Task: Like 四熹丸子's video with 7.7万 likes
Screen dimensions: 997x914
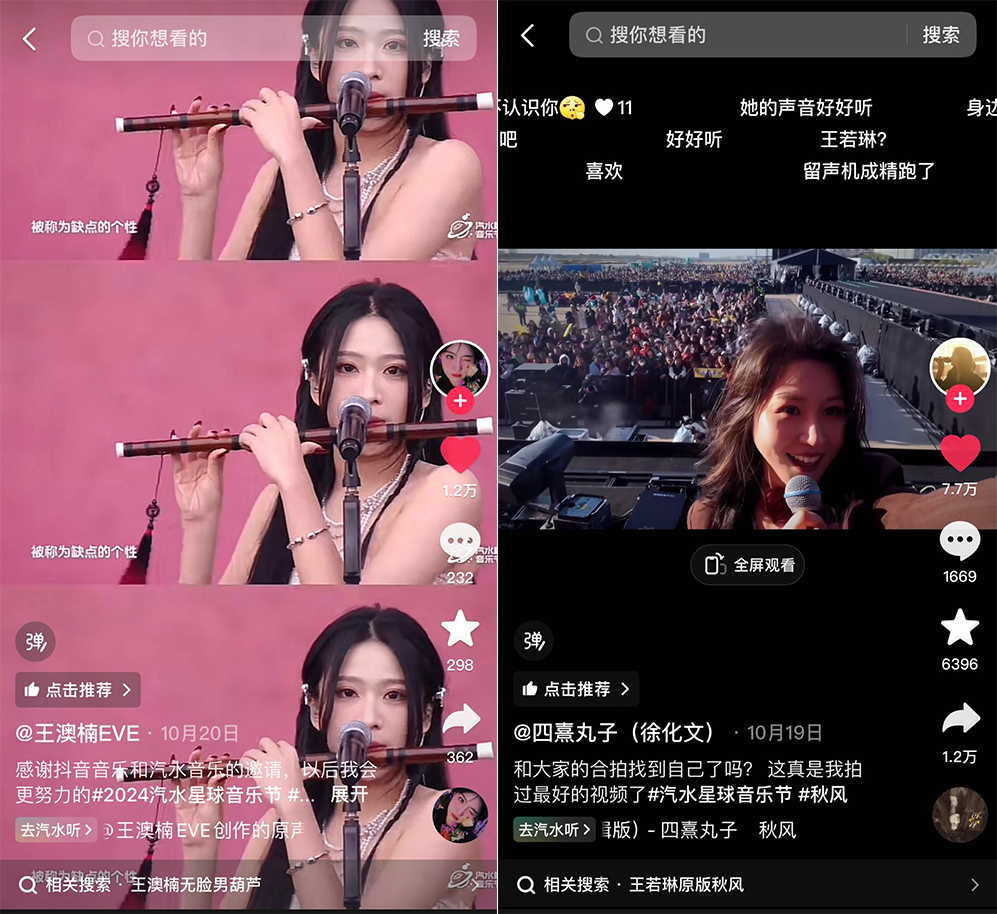Action: pos(960,453)
